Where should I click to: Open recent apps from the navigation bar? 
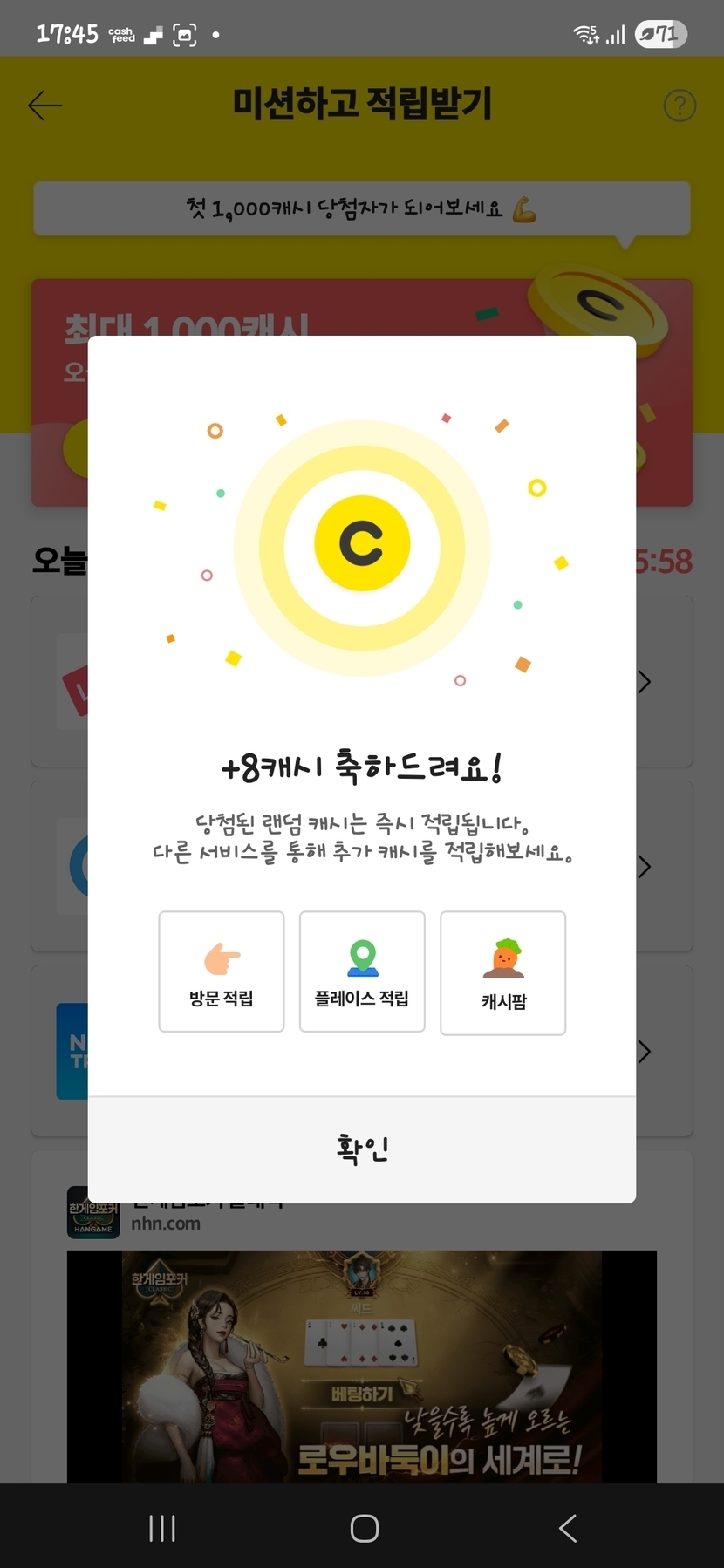162,1528
